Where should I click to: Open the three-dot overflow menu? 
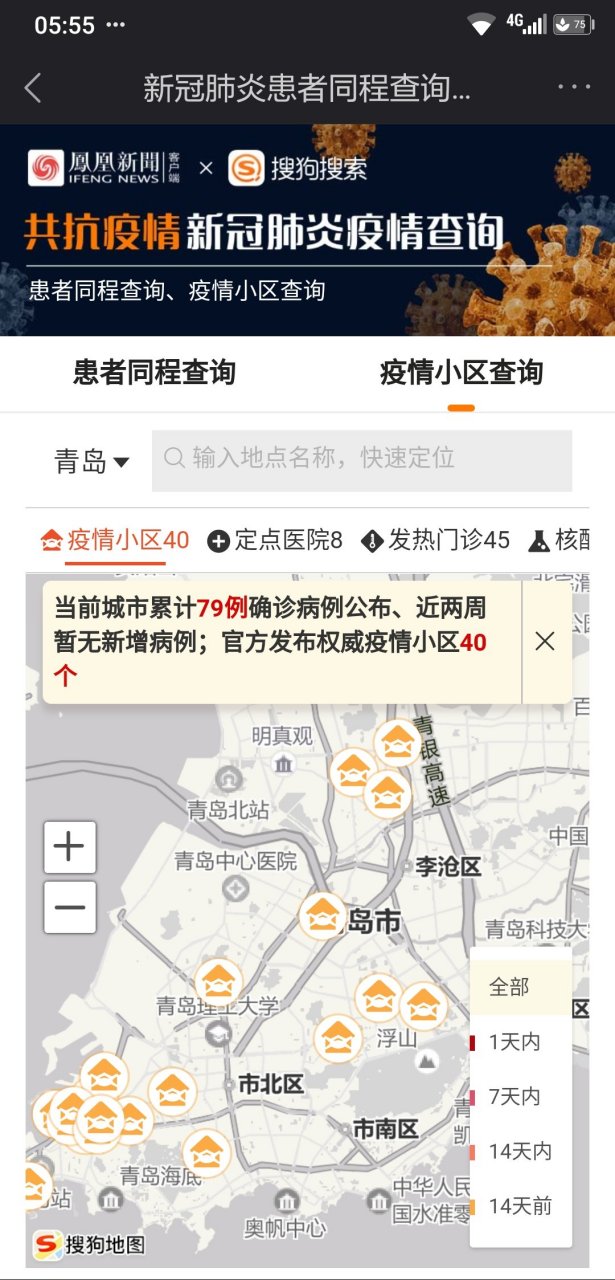574,88
